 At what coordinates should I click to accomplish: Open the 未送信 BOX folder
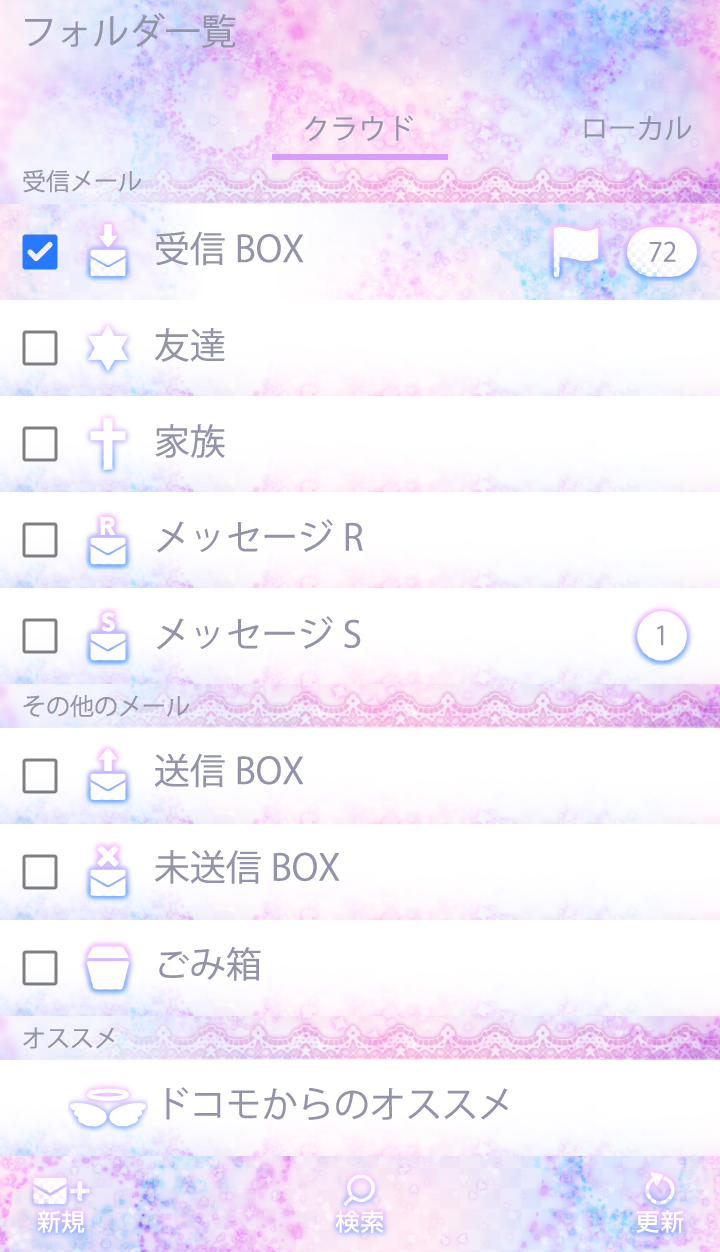pyautogui.click(x=247, y=868)
